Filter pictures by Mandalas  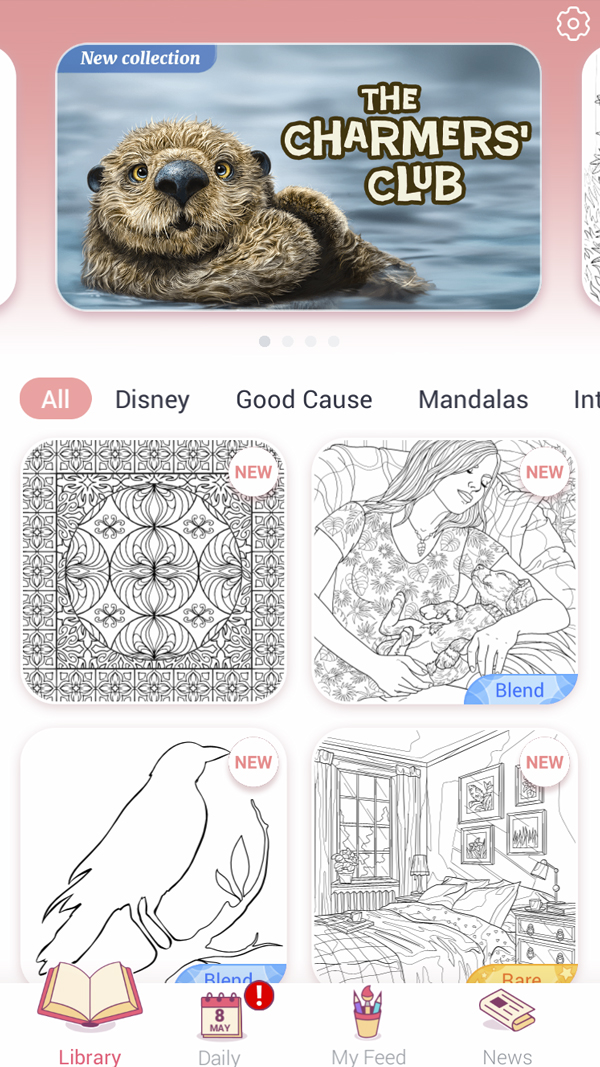(473, 399)
